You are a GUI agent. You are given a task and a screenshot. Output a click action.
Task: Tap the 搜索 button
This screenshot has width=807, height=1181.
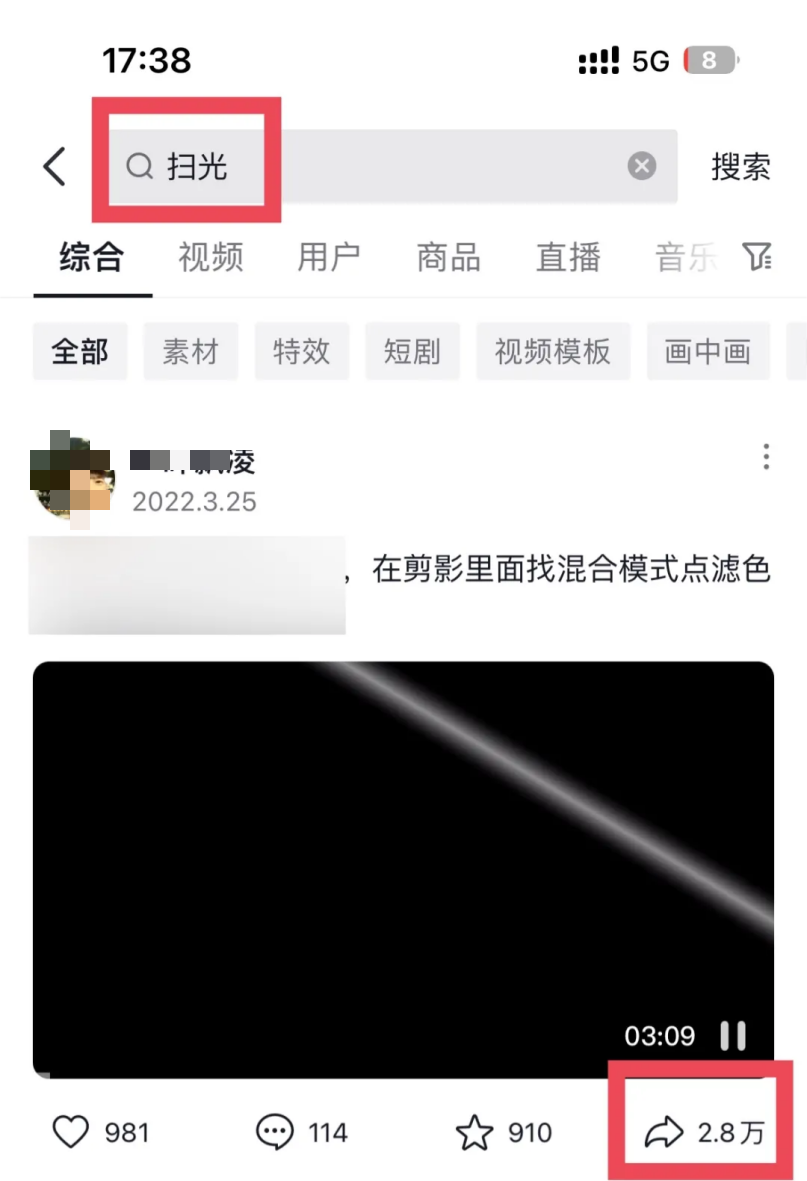[740, 166]
